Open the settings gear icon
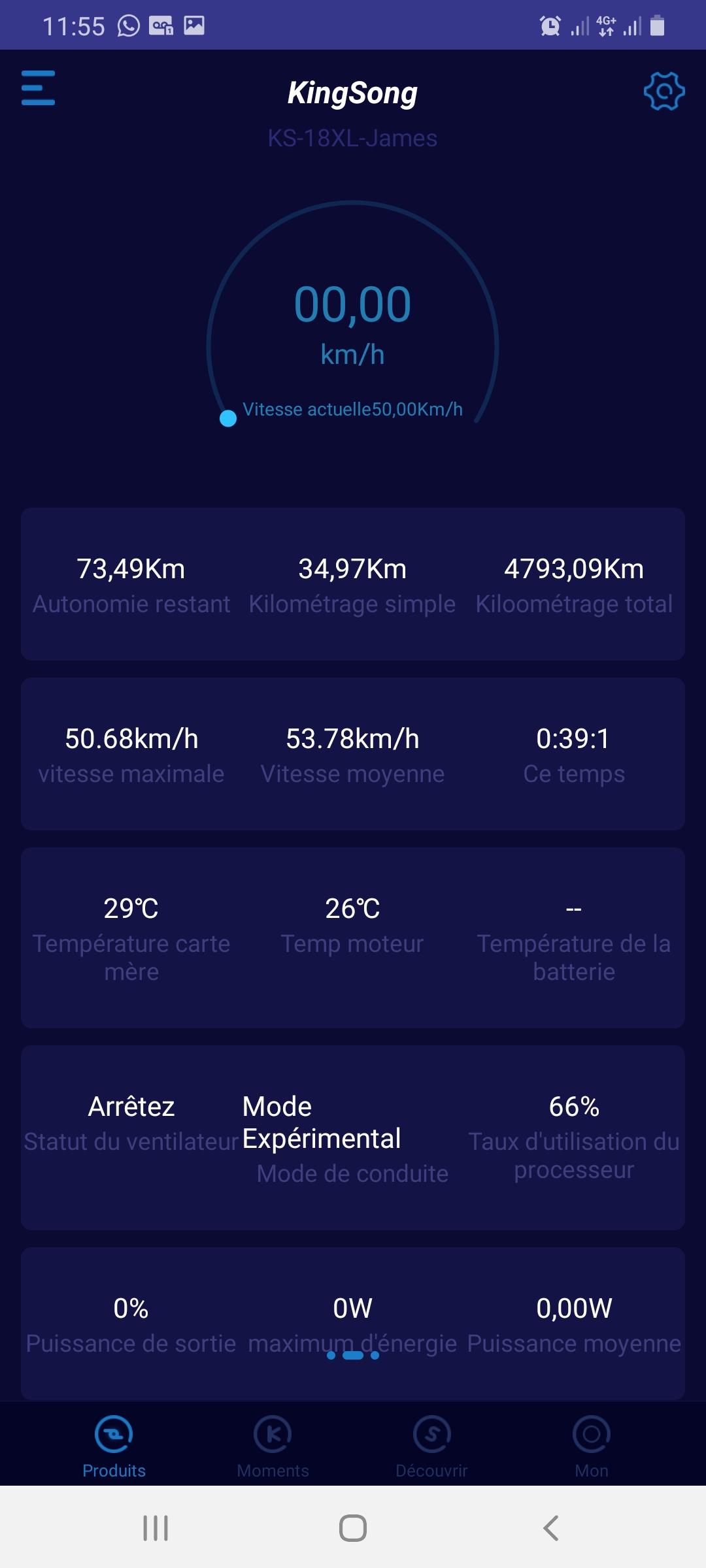 click(x=664, y=91)
